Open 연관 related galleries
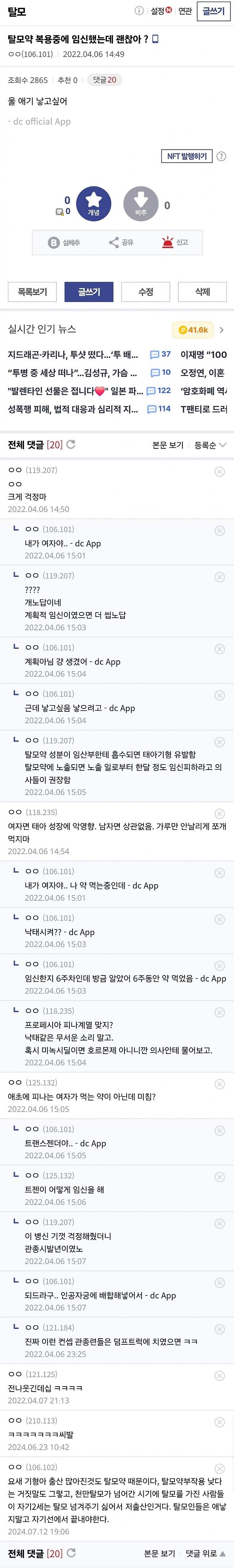This screenshot has height=1568, width=234. pos(185,11)
